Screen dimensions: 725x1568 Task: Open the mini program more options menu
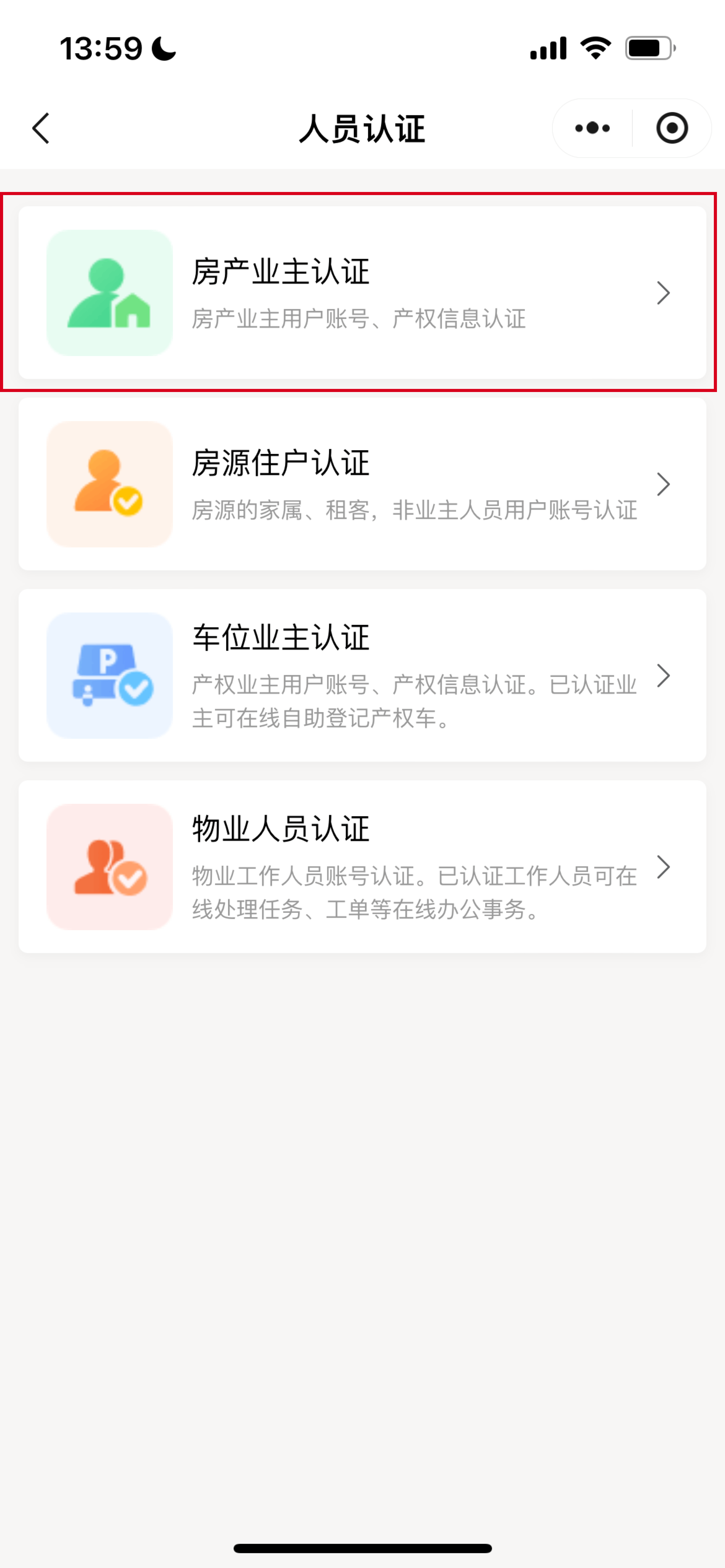pyautogui.click(x=592, y=128)
